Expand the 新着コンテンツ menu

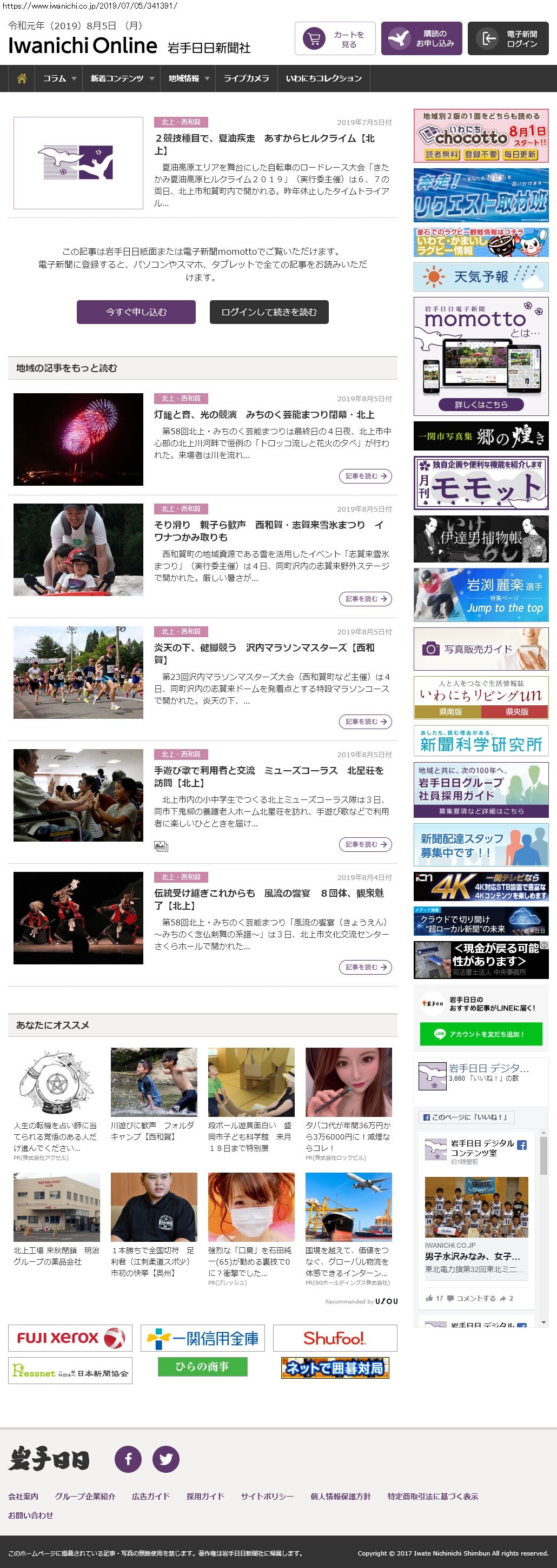coord(121,78)
